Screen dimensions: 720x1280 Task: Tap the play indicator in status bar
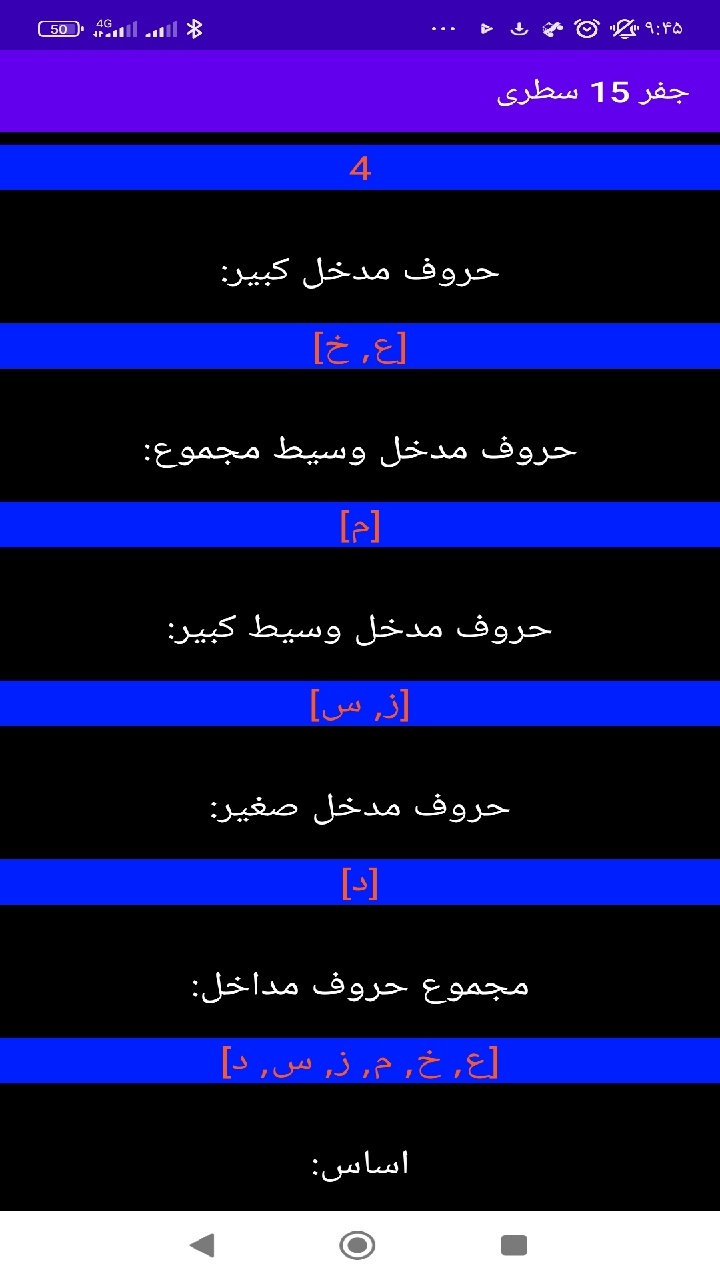[487, 28]
